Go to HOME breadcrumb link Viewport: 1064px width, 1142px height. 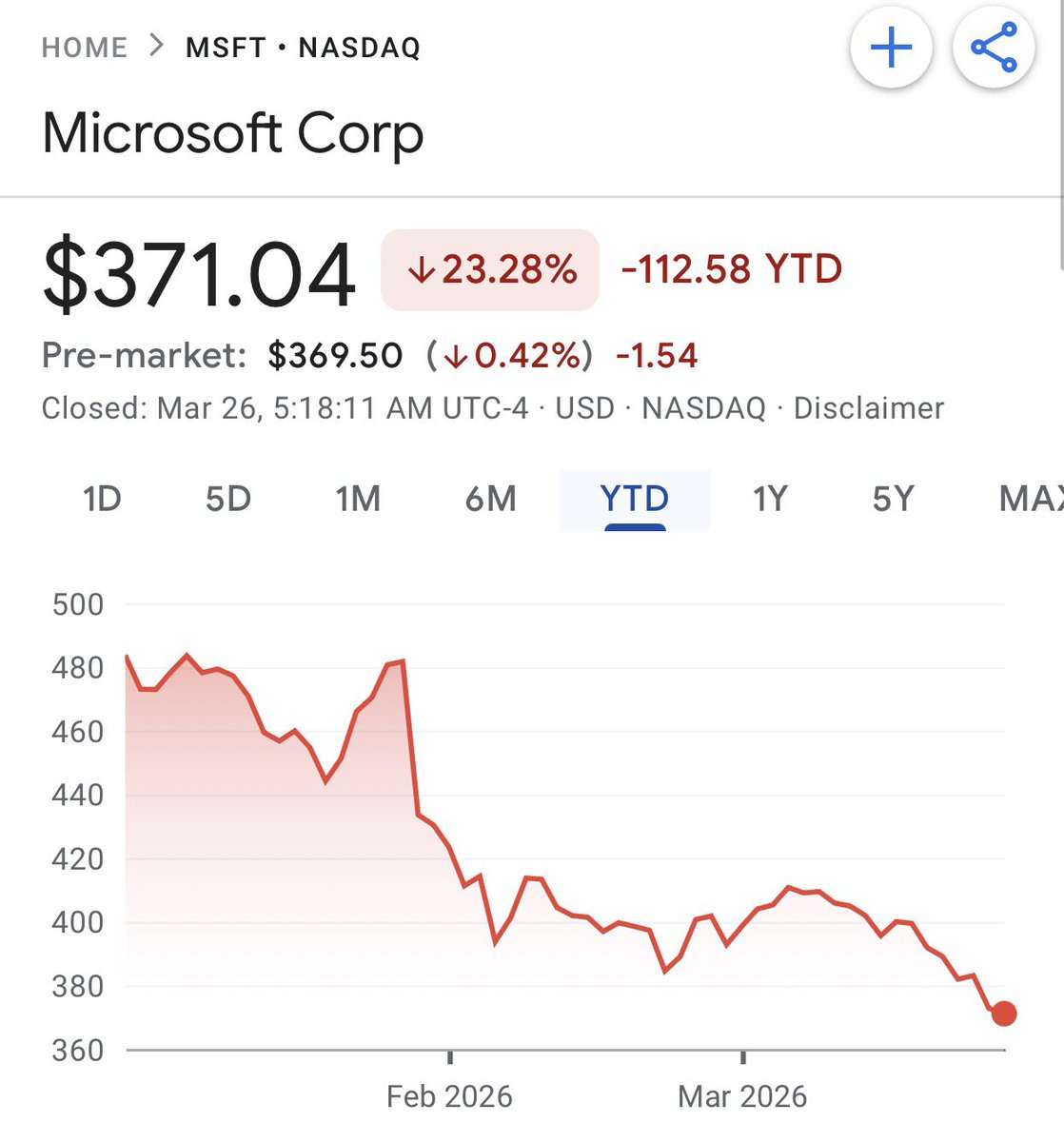coord(85,48)
